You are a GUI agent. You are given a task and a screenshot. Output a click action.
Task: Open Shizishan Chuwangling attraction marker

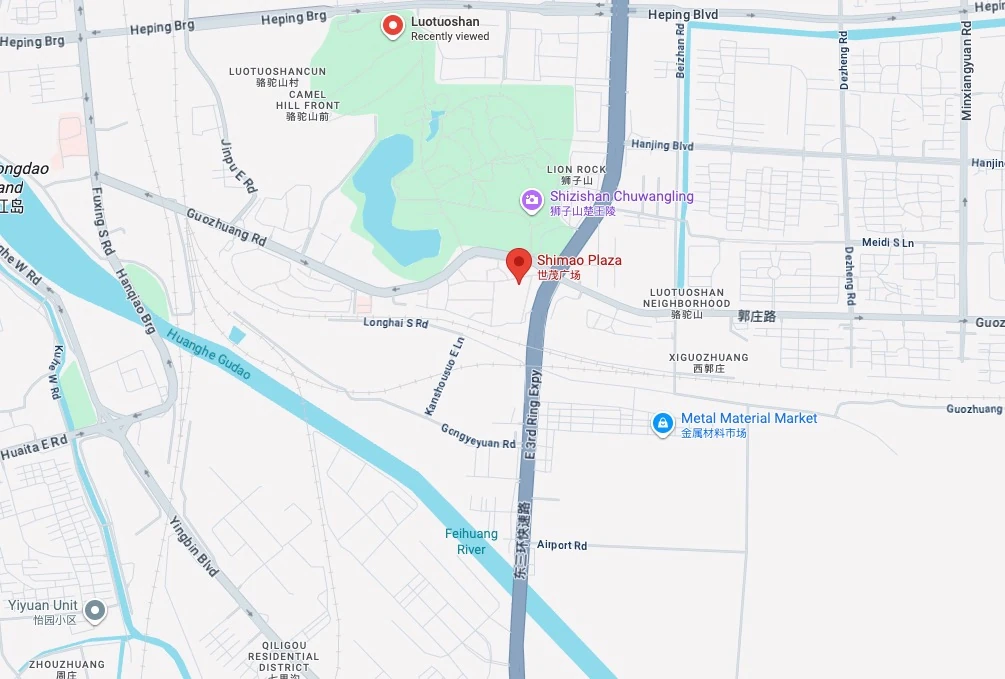(x=532, y=201)
